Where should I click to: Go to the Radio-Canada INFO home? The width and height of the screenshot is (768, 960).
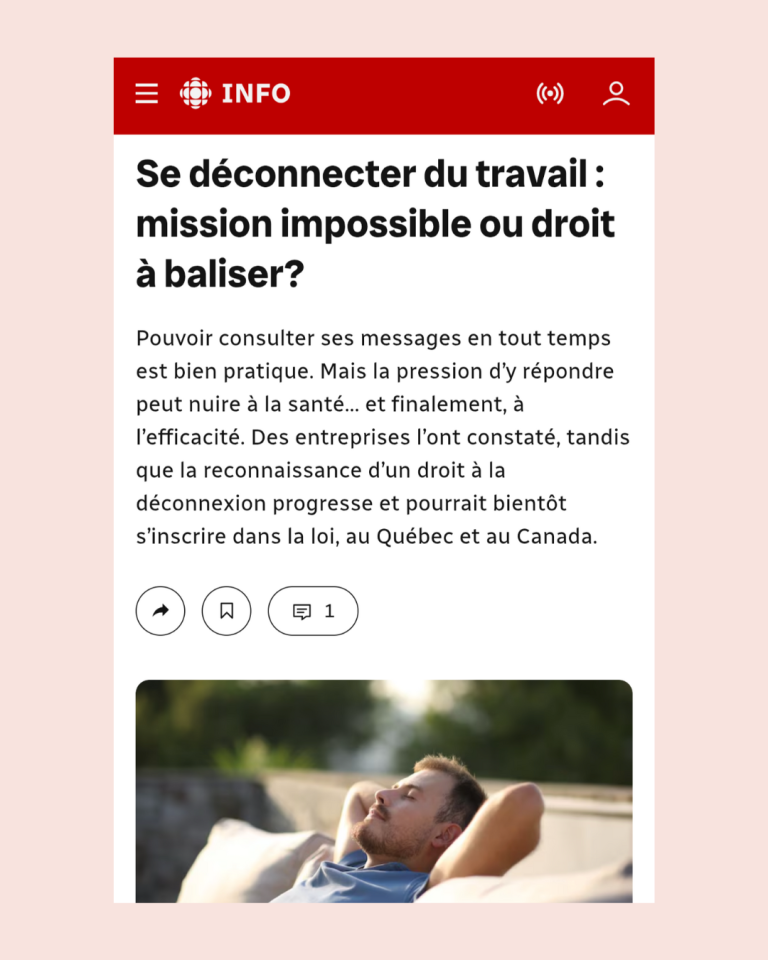pos(235,94)
